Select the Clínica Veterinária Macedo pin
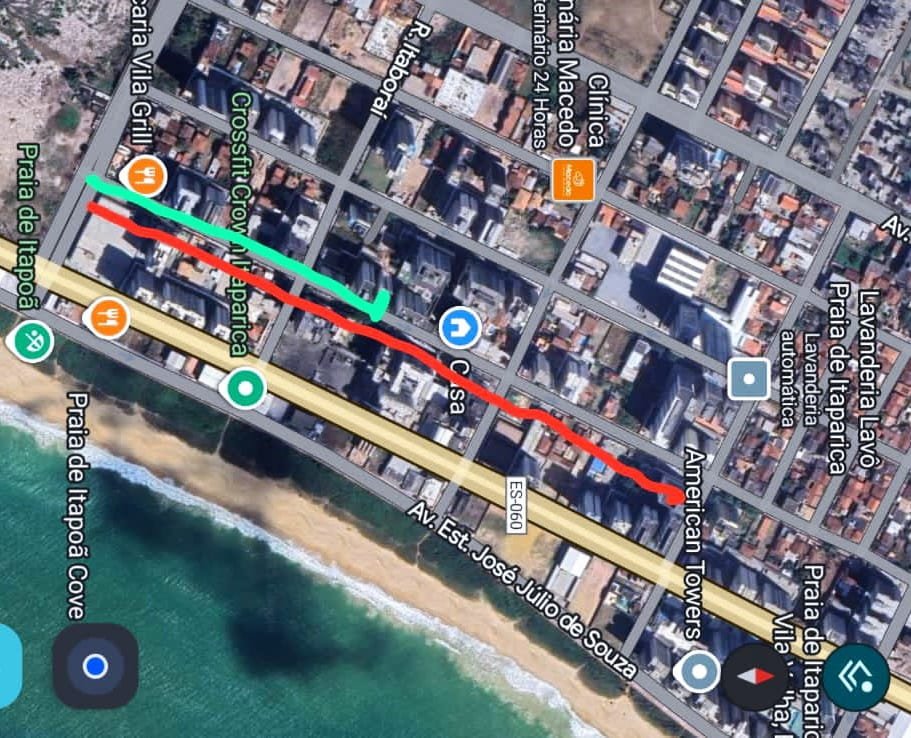Image resolution: width=911 pixels, height=738 pixels. click(573, 179)
